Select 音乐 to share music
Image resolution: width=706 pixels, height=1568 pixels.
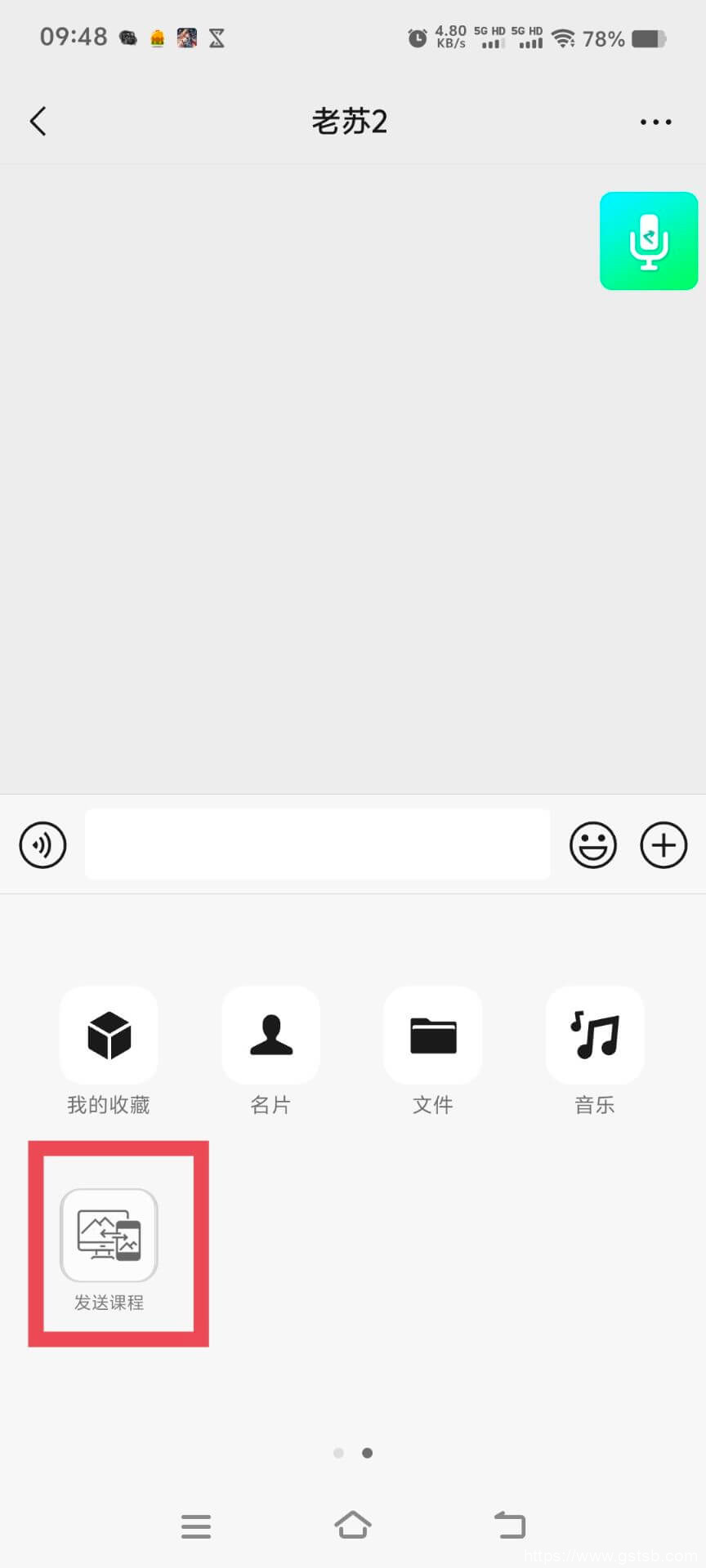coord(595,1036)
